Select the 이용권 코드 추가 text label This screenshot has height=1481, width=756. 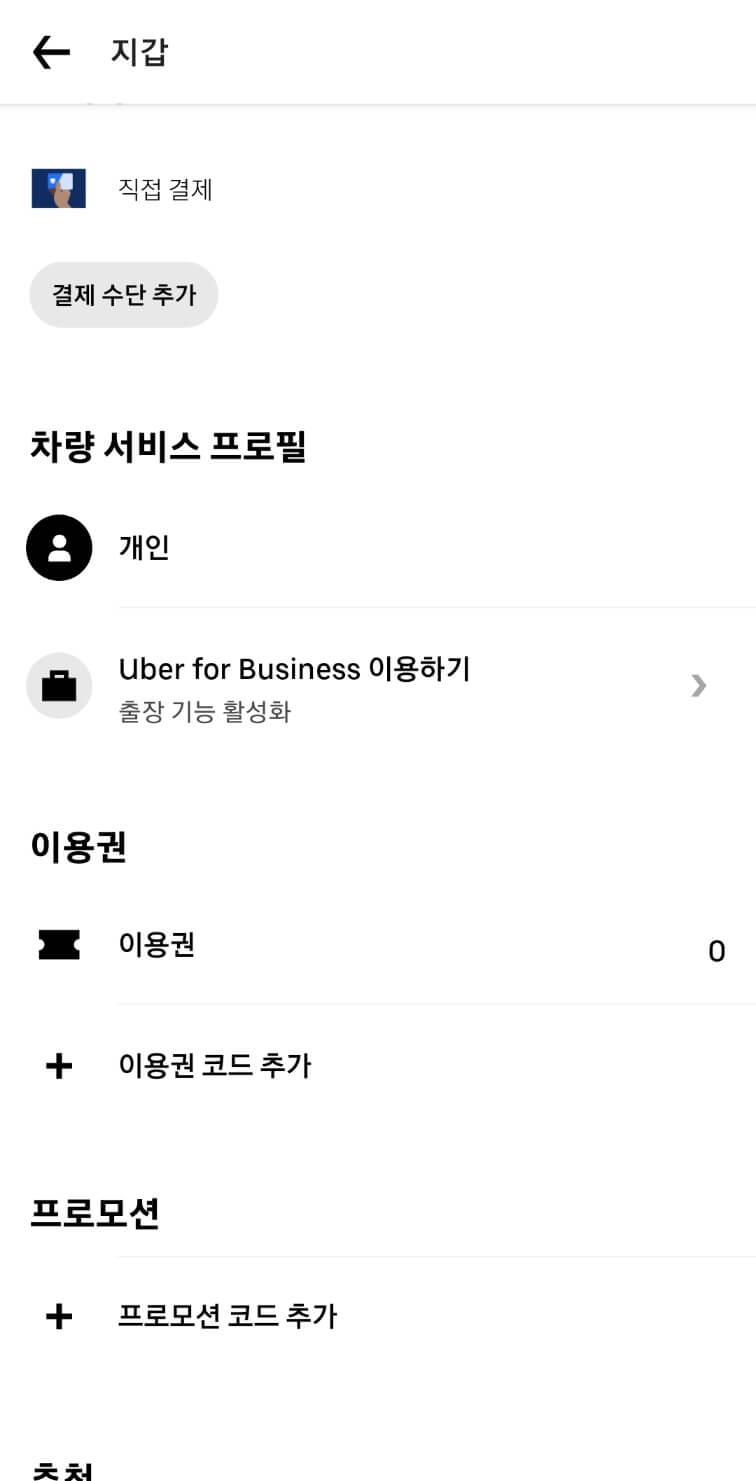coord(217,1065)
